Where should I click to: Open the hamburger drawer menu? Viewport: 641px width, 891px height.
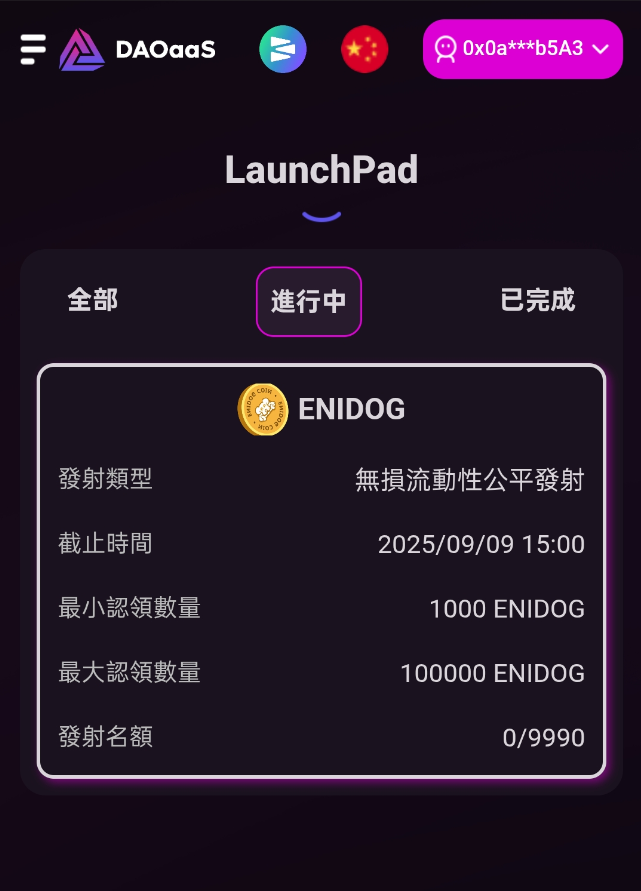(33, 49)
